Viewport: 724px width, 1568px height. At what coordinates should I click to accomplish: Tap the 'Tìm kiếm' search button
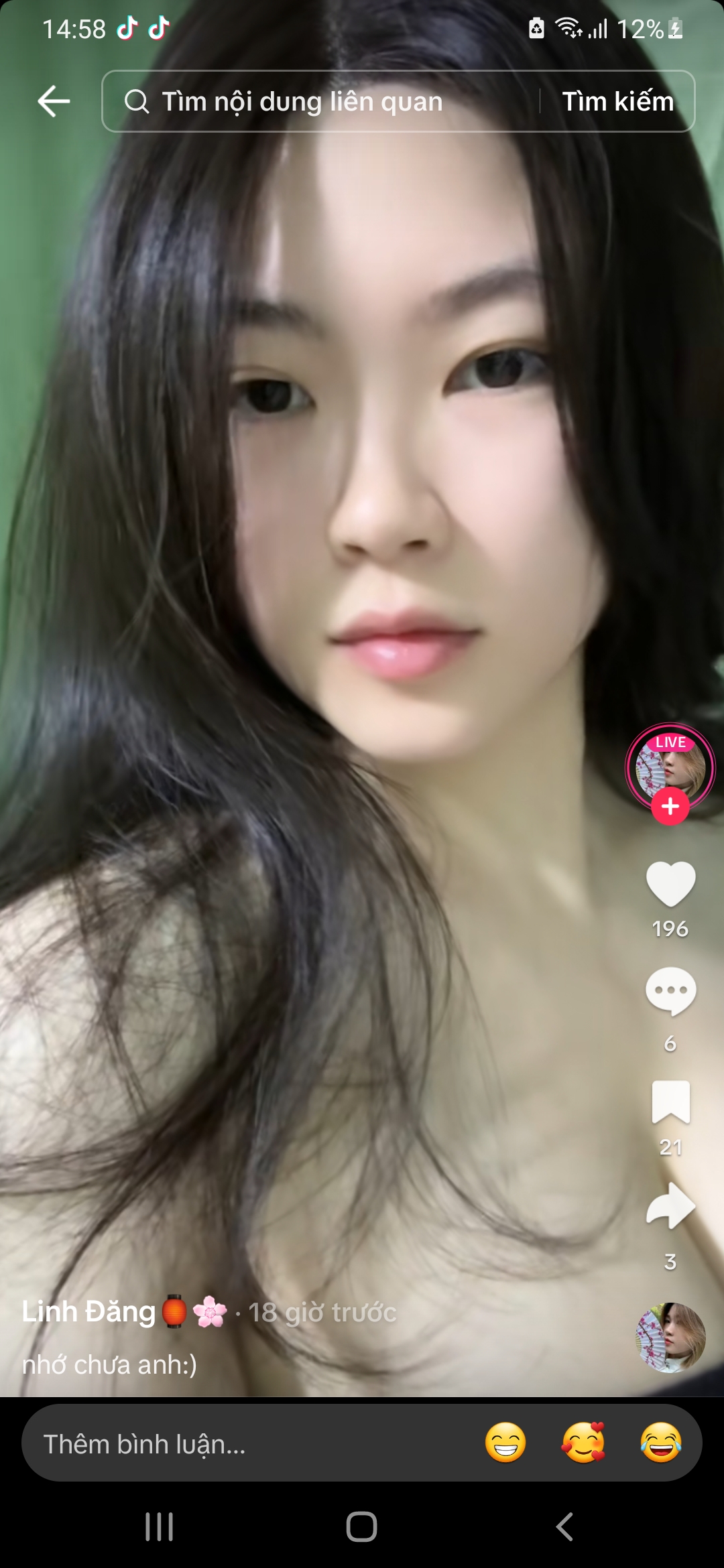(617, 102)
